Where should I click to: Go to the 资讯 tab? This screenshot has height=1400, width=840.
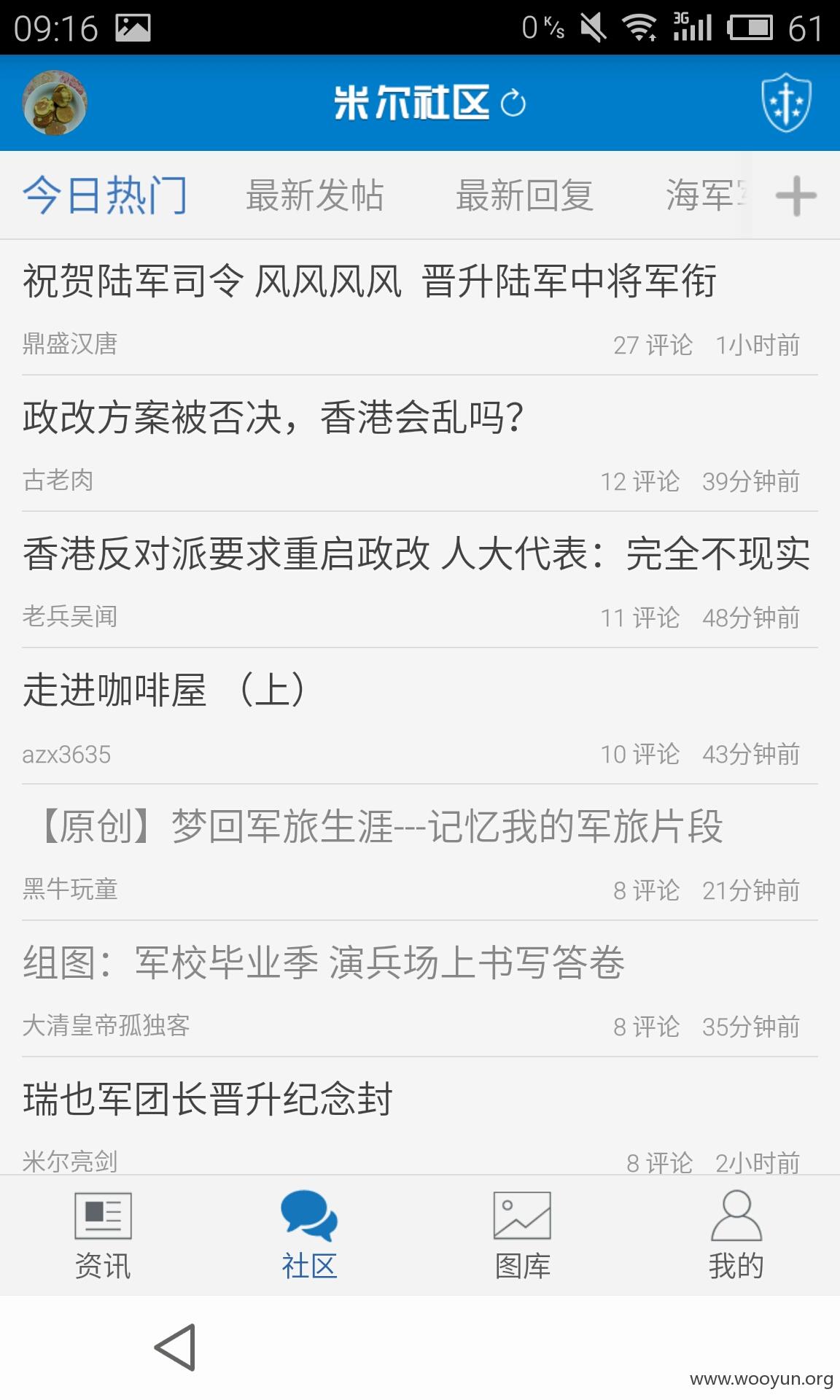[103, 1235]
